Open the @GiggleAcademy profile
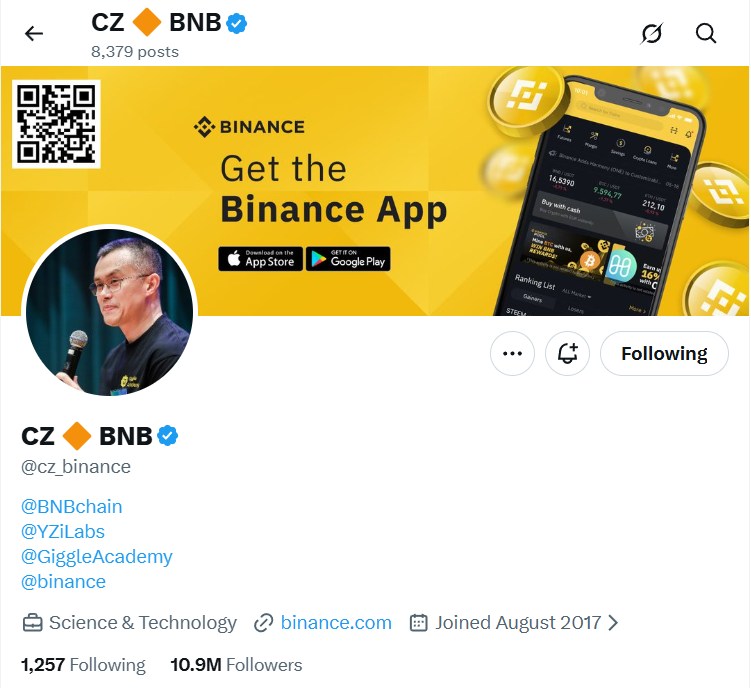The image size is (751, 688). click(x=97, y=556)
